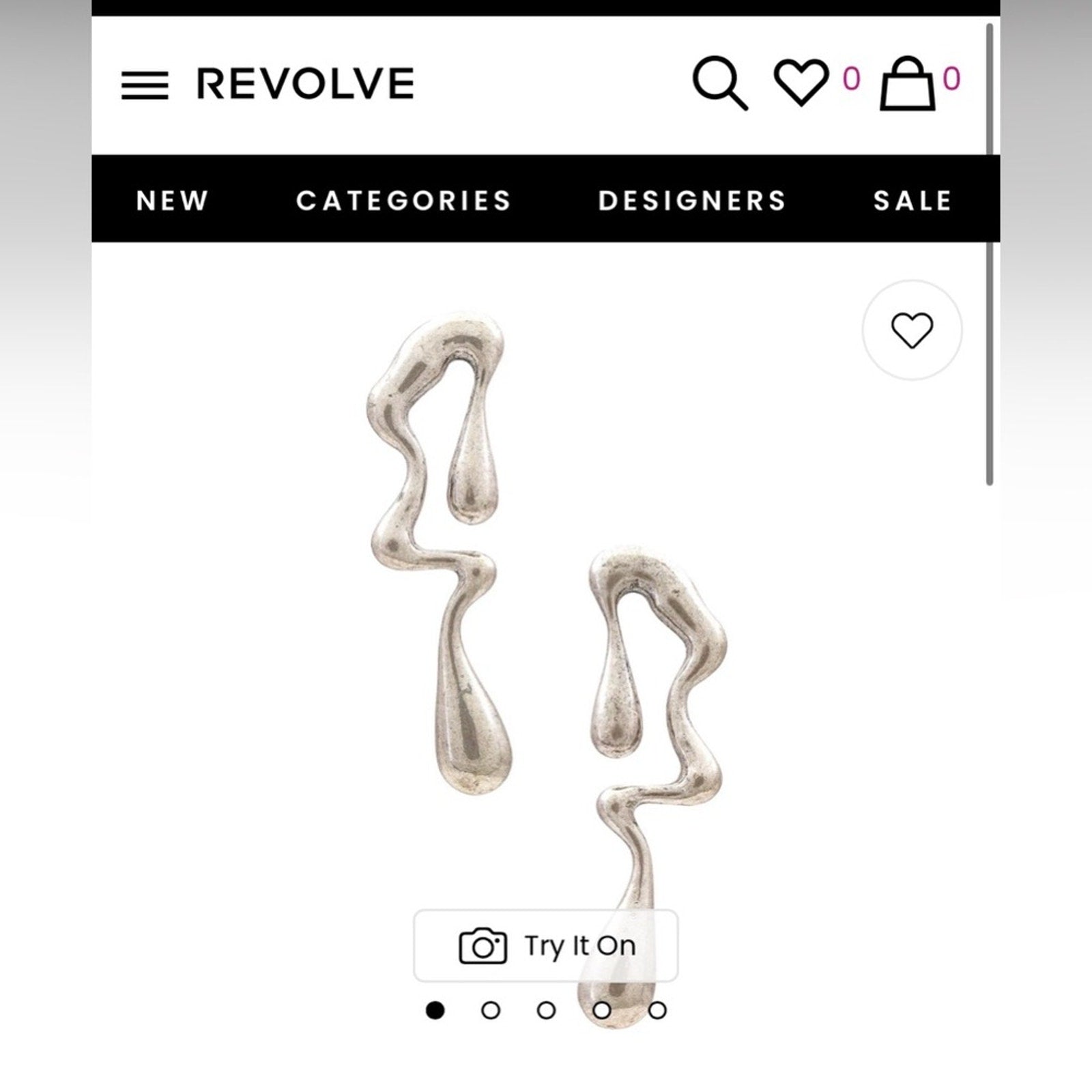Jump to the last product image dot
1092x1092 pixels.
(x=657, y=1010)
